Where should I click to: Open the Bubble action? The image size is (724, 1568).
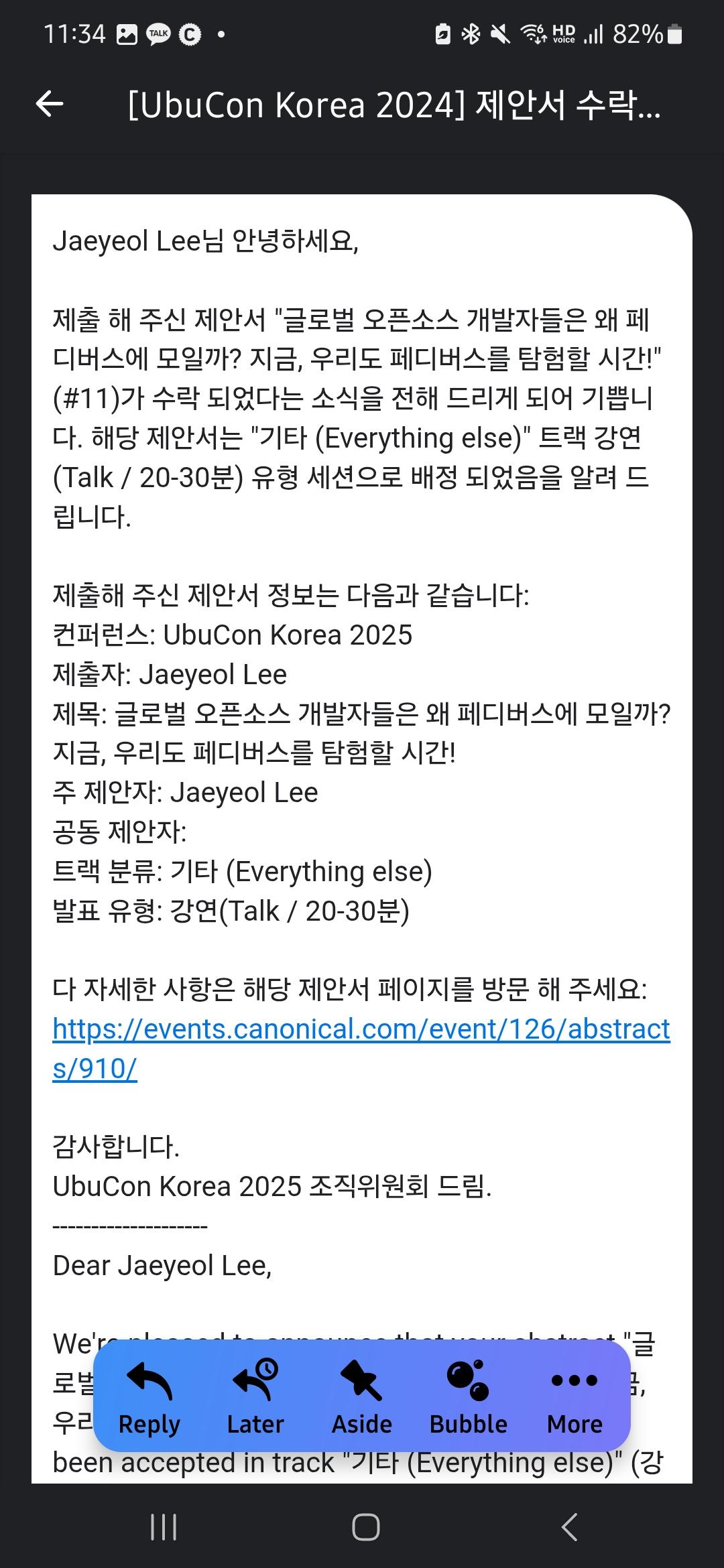click(468, 1398)
